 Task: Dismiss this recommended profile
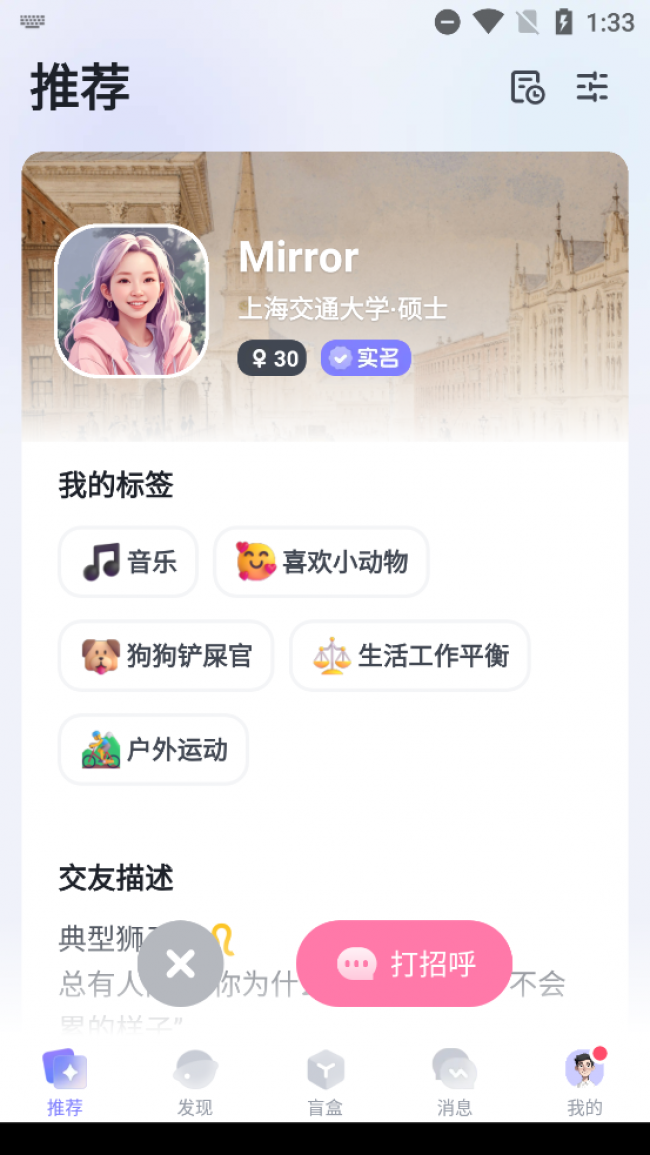[180, 964]
